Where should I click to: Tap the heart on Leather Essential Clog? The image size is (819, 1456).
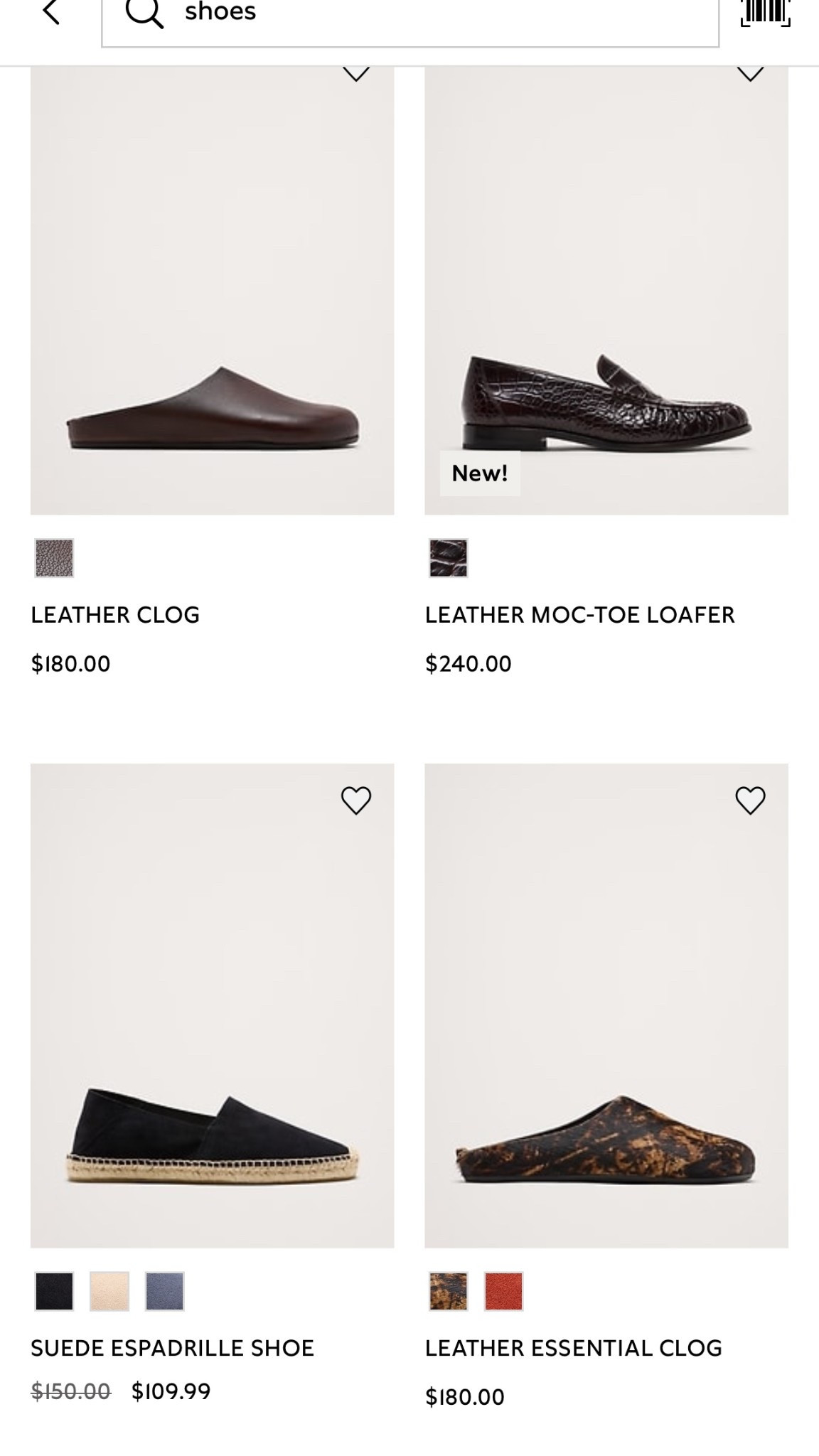click(x=751, y=800)
